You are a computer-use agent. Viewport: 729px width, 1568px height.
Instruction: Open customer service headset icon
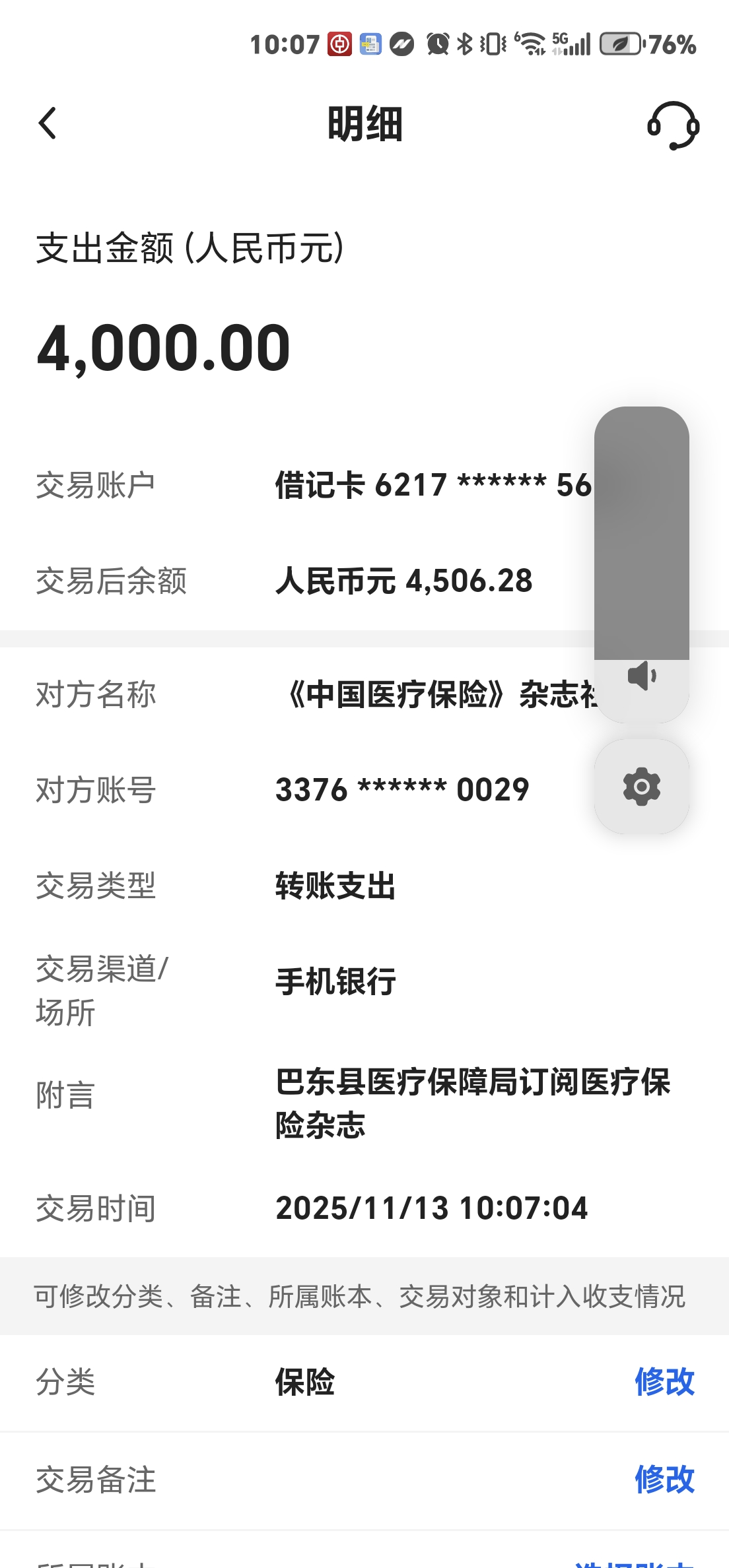click(x=673, y=125)
